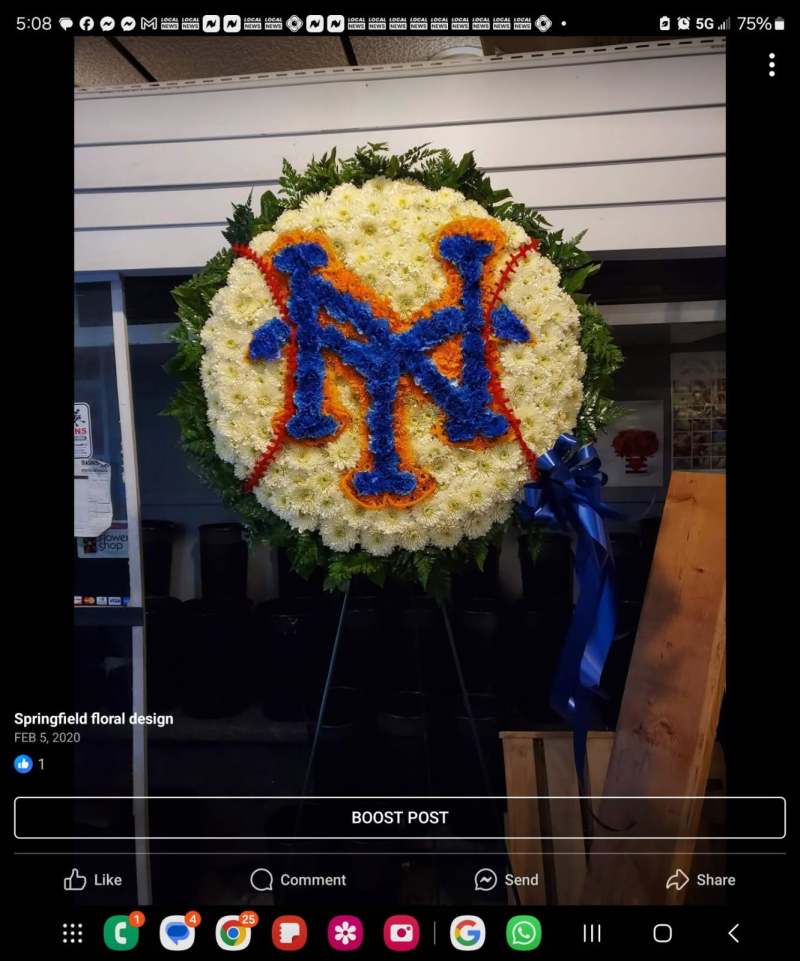Launch Chrome from the taskbar
The width and height of the screenshot is (800, 961).
(234, 933)
